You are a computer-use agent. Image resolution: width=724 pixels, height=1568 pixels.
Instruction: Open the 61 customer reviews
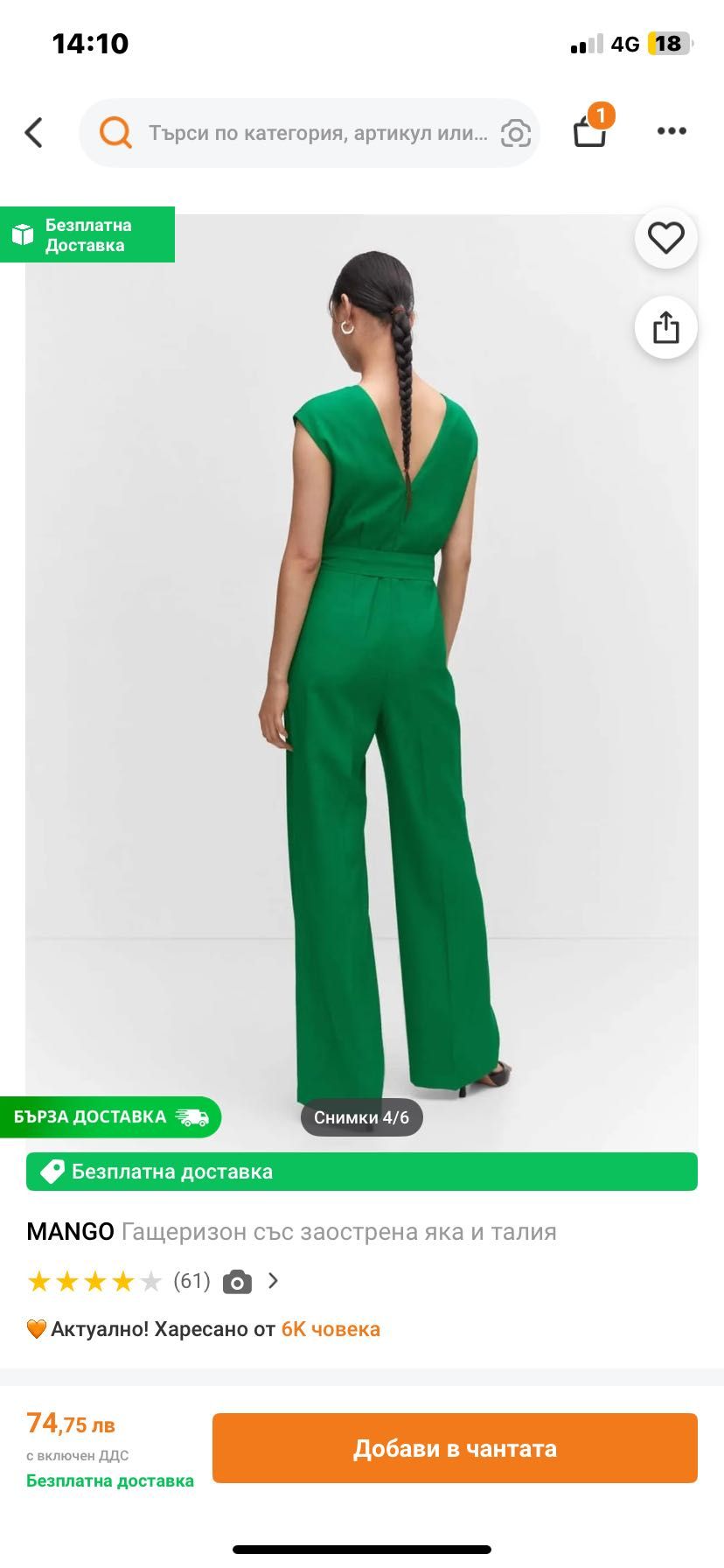191,1281
